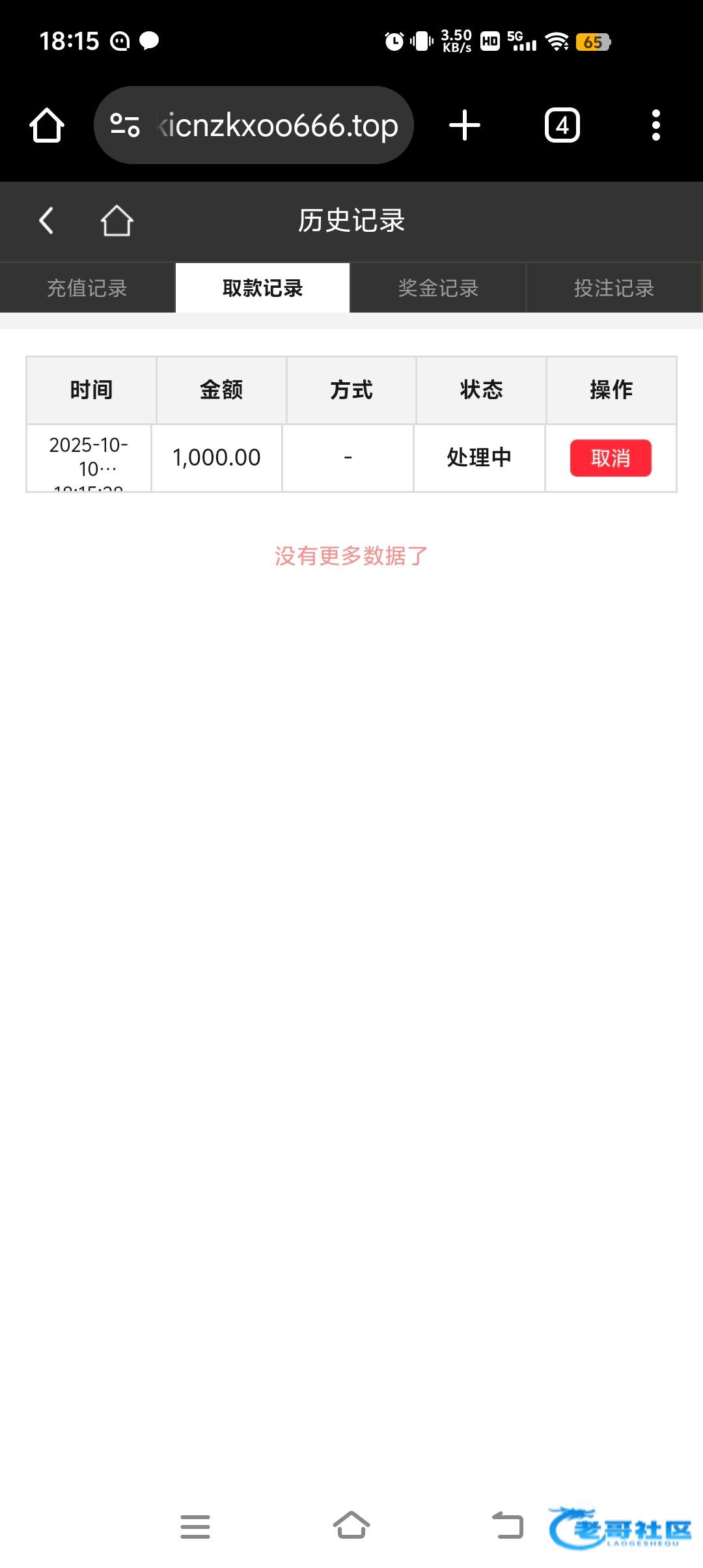Go to the phone home screen
This screenshot has width=703, height=1568.
(351, 1525)
